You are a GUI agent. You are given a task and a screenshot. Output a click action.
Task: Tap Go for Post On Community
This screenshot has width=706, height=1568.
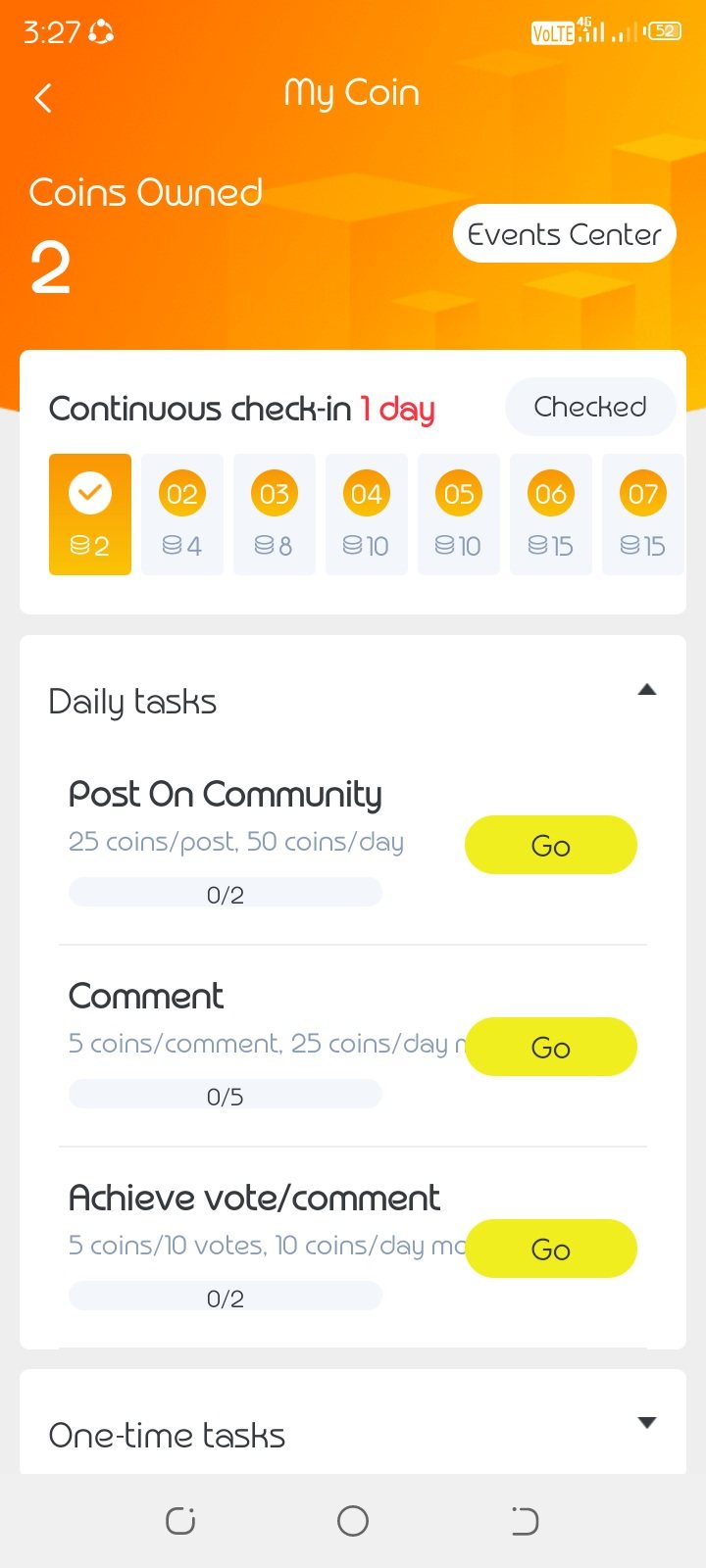click(550, 845)
